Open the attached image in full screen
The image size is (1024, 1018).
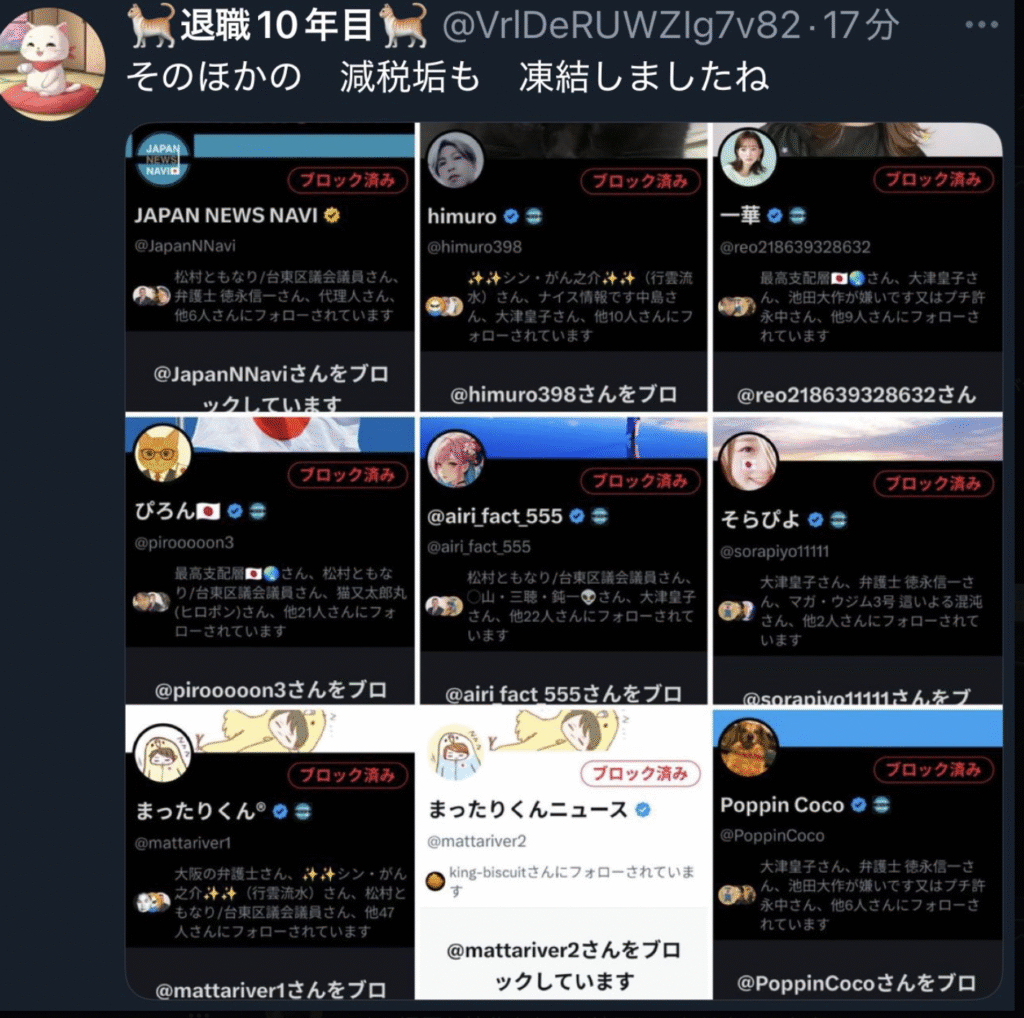563,560
